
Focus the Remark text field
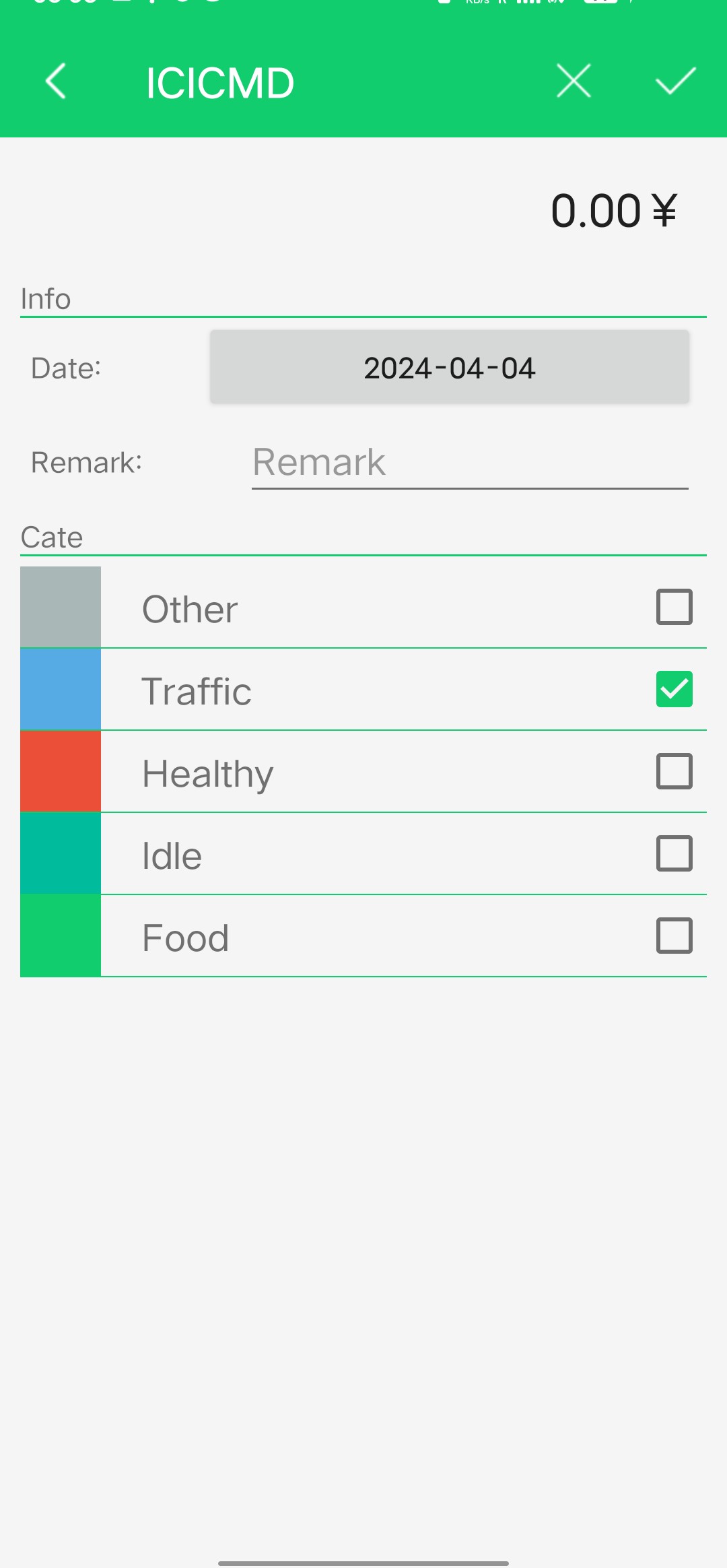pos(470,463)
